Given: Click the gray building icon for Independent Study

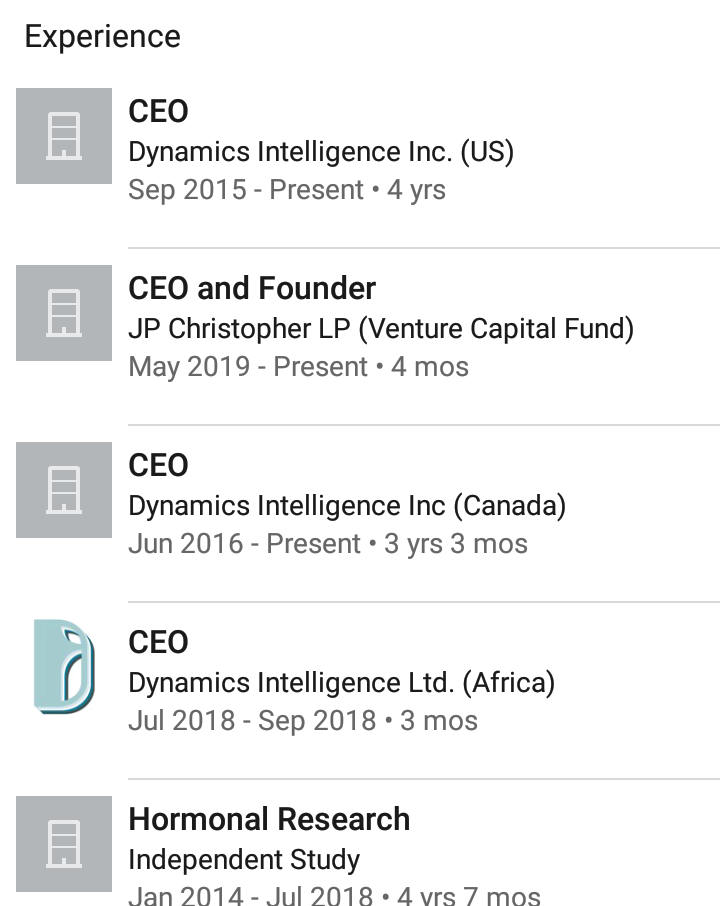Looking at the screenshot, I should pyautogui.click(x=63, y=844).
